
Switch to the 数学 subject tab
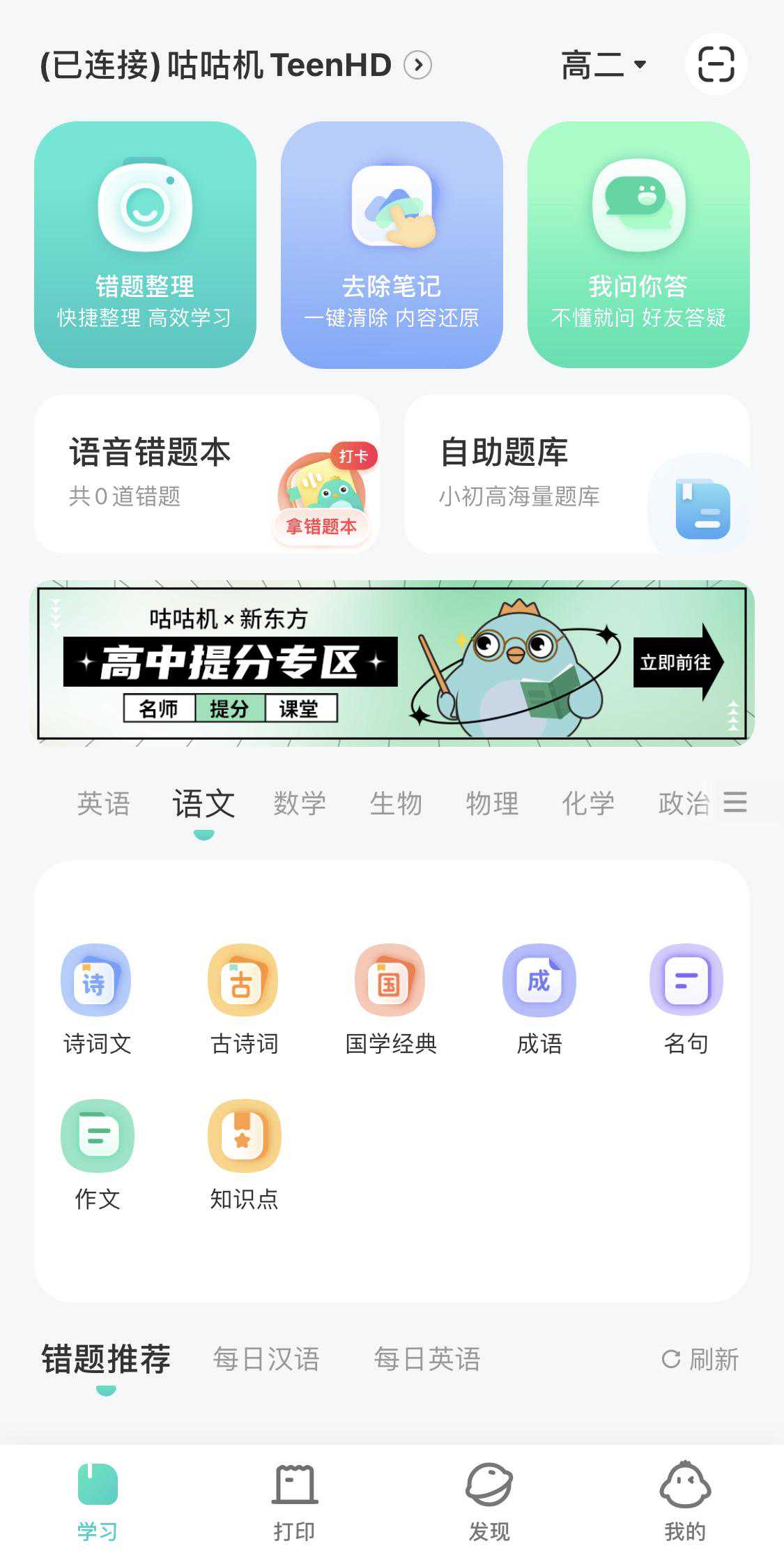tap(300, 803)
